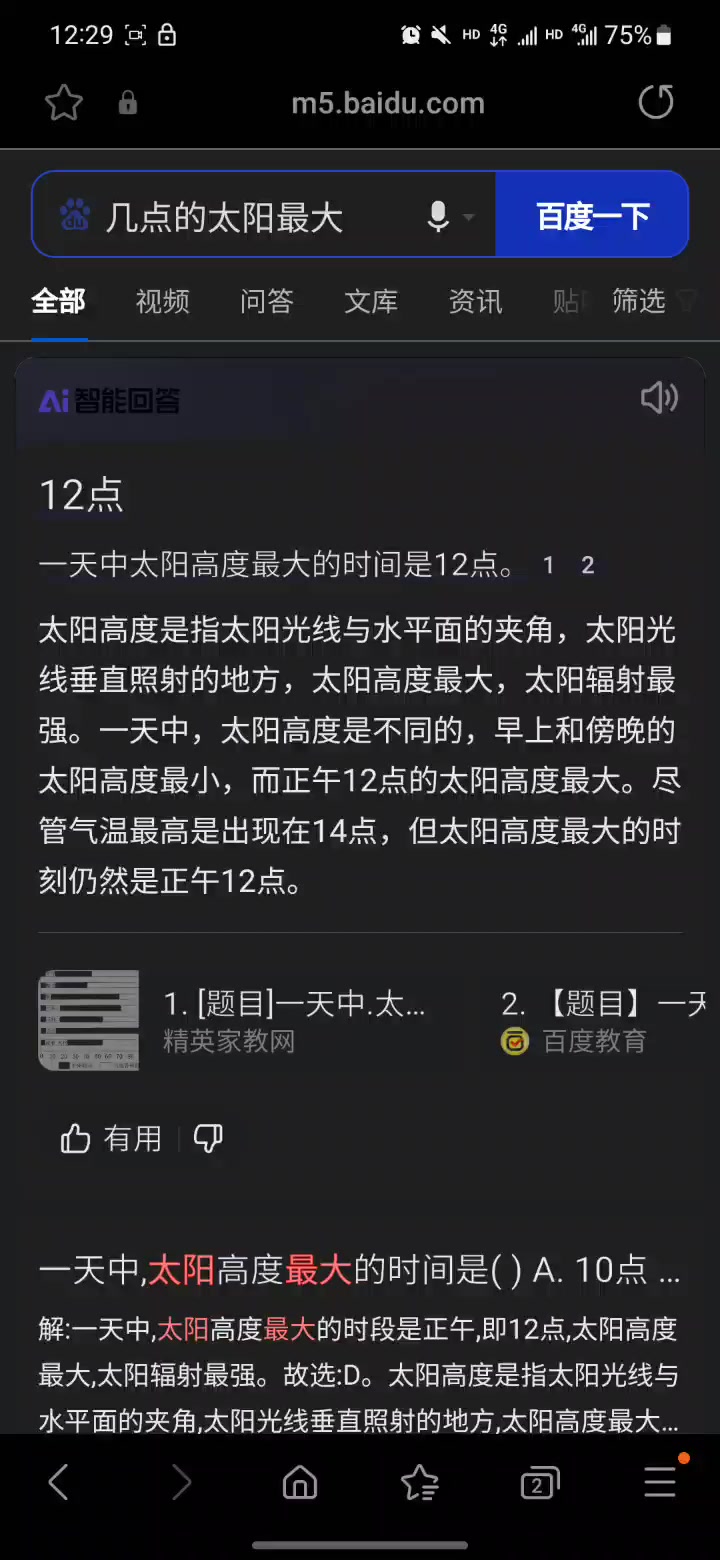Start voice search with the microphone
720x1560 pixels.
(438, 216)
